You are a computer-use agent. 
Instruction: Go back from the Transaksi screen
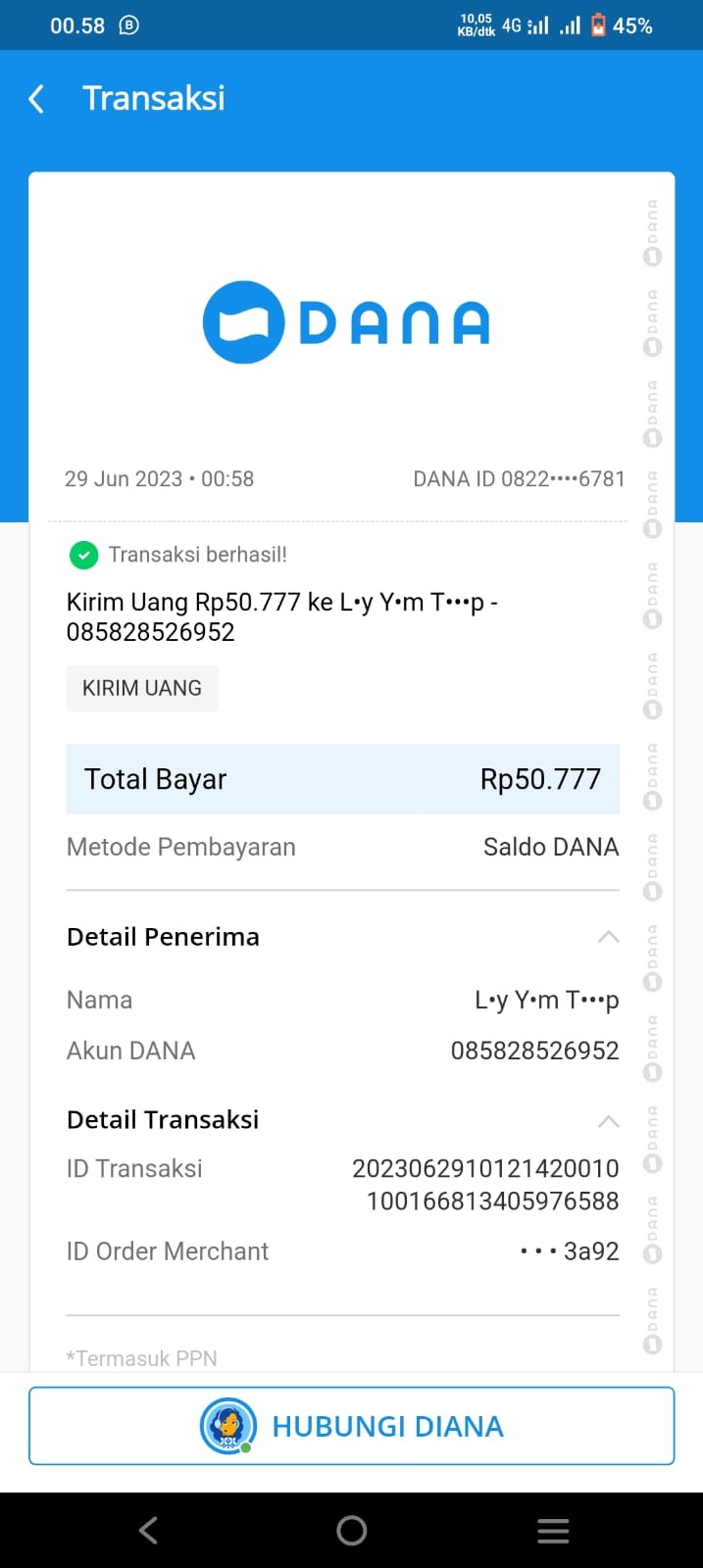(37, 99)
